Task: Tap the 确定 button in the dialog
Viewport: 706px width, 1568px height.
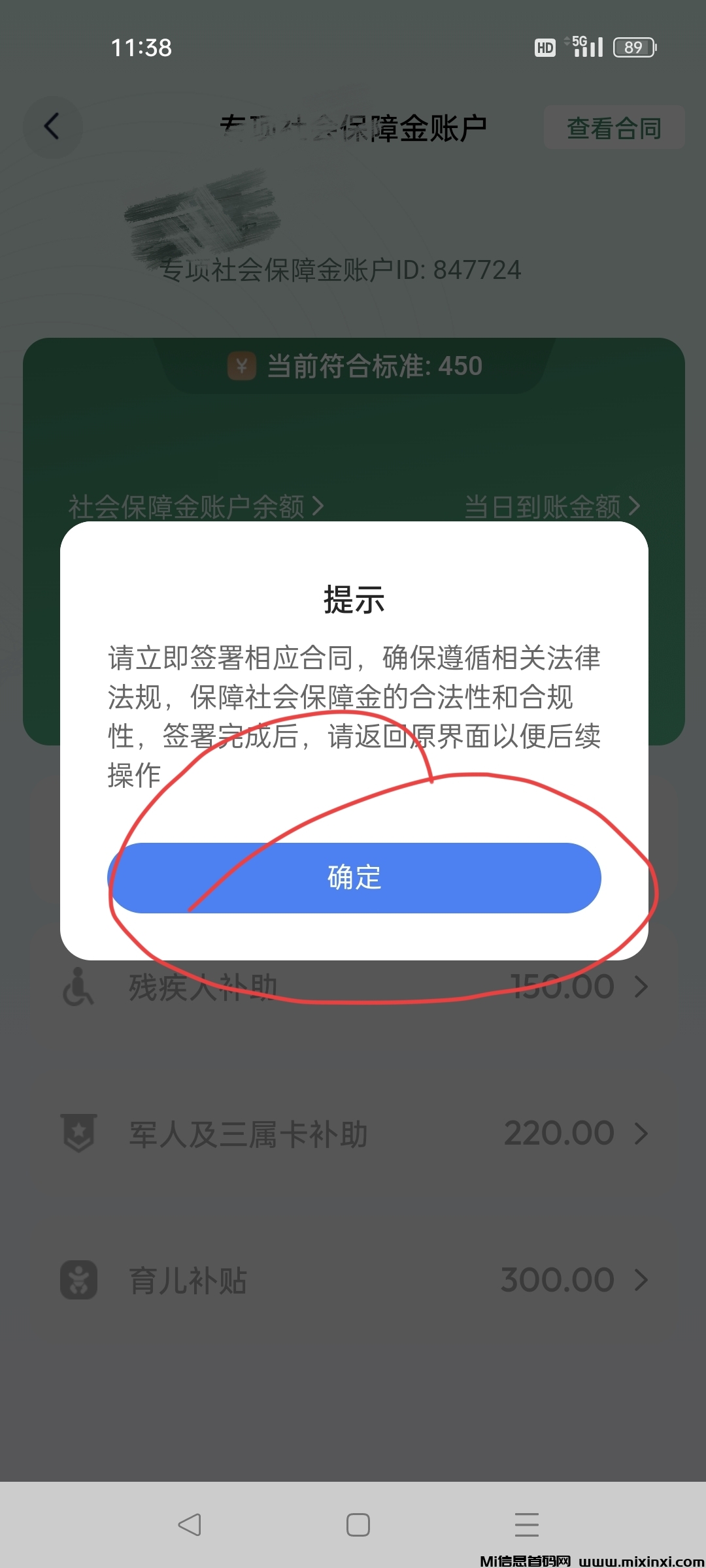Action: 353,878
